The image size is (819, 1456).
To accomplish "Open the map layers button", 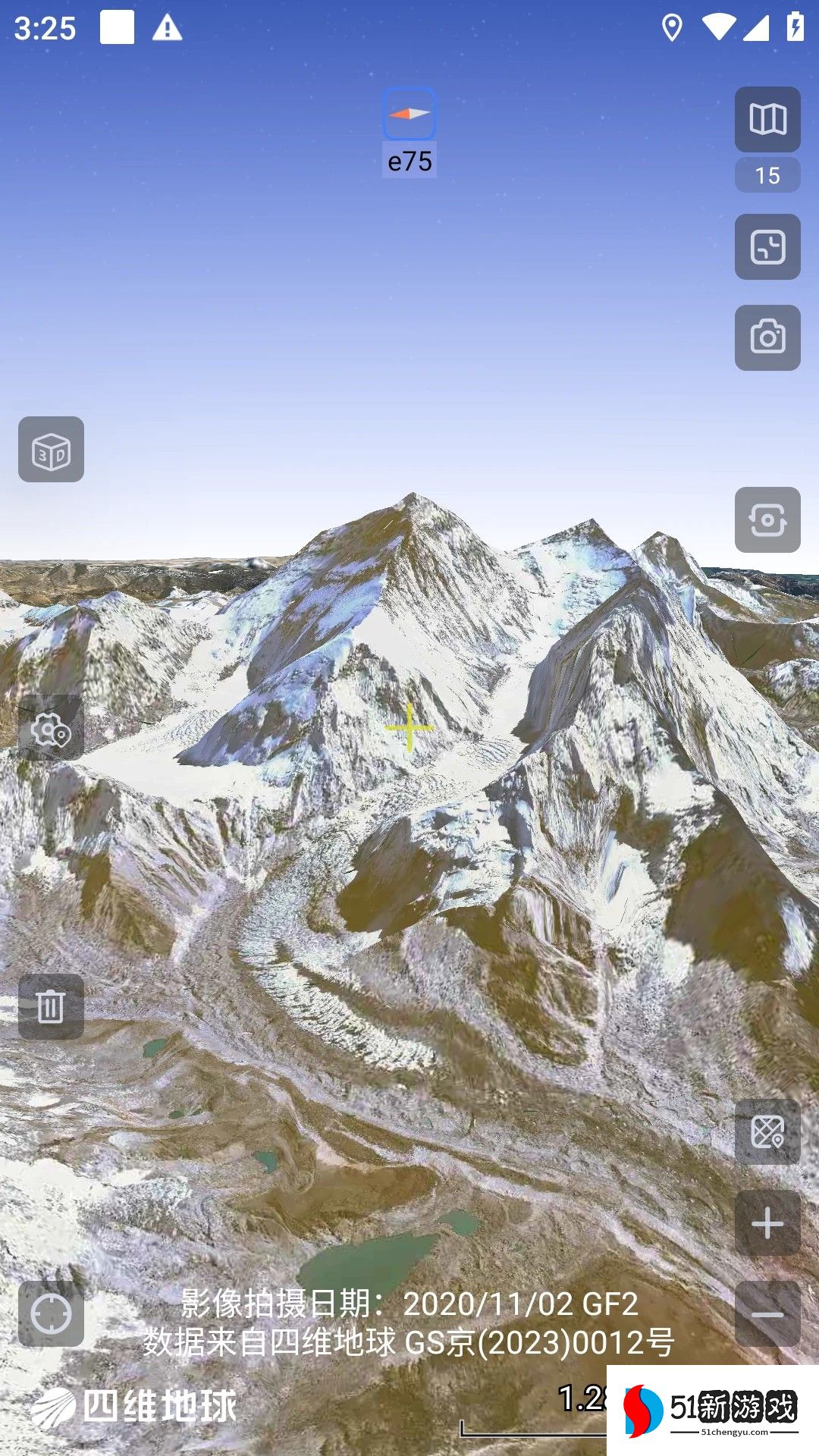I will [767, 119].
